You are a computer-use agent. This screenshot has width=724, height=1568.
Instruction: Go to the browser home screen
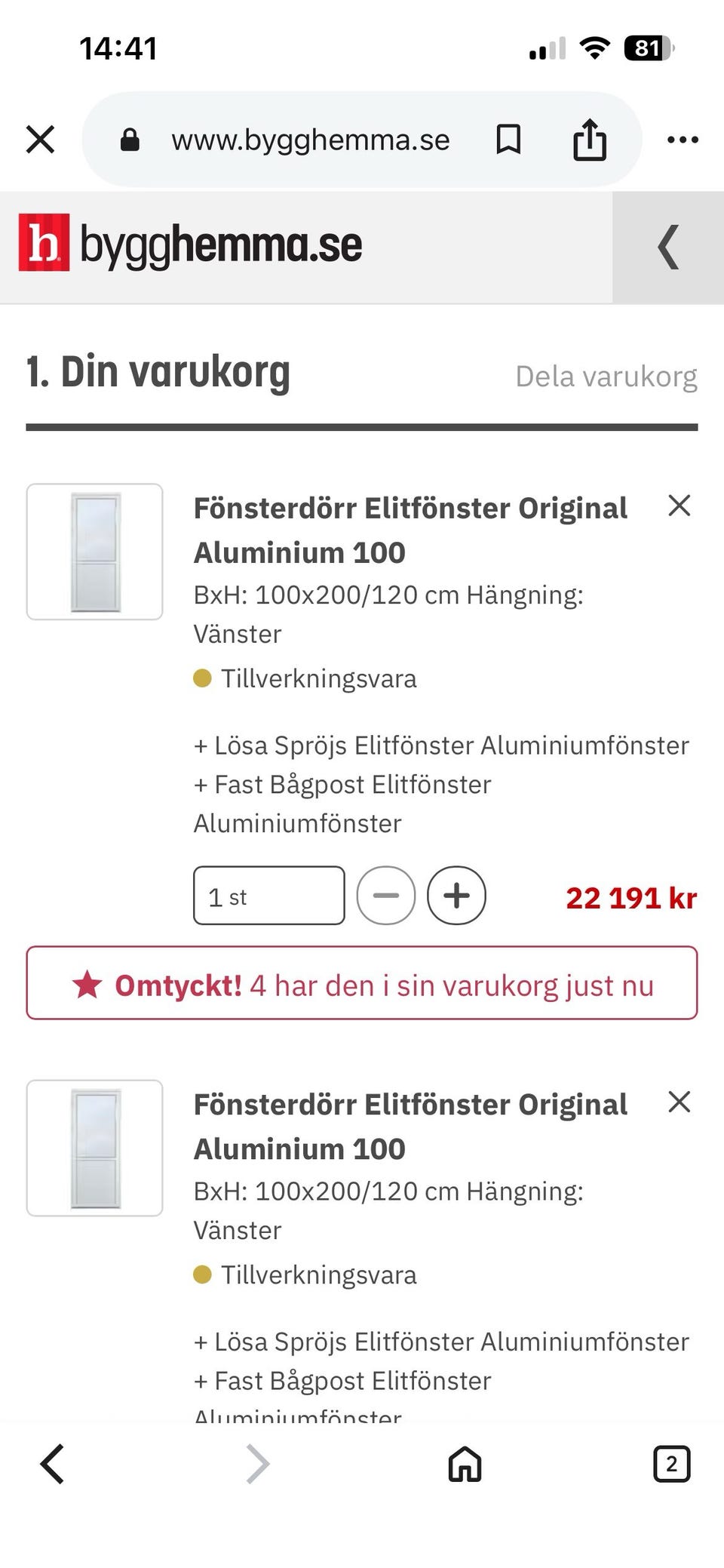tap(463, 1465)
